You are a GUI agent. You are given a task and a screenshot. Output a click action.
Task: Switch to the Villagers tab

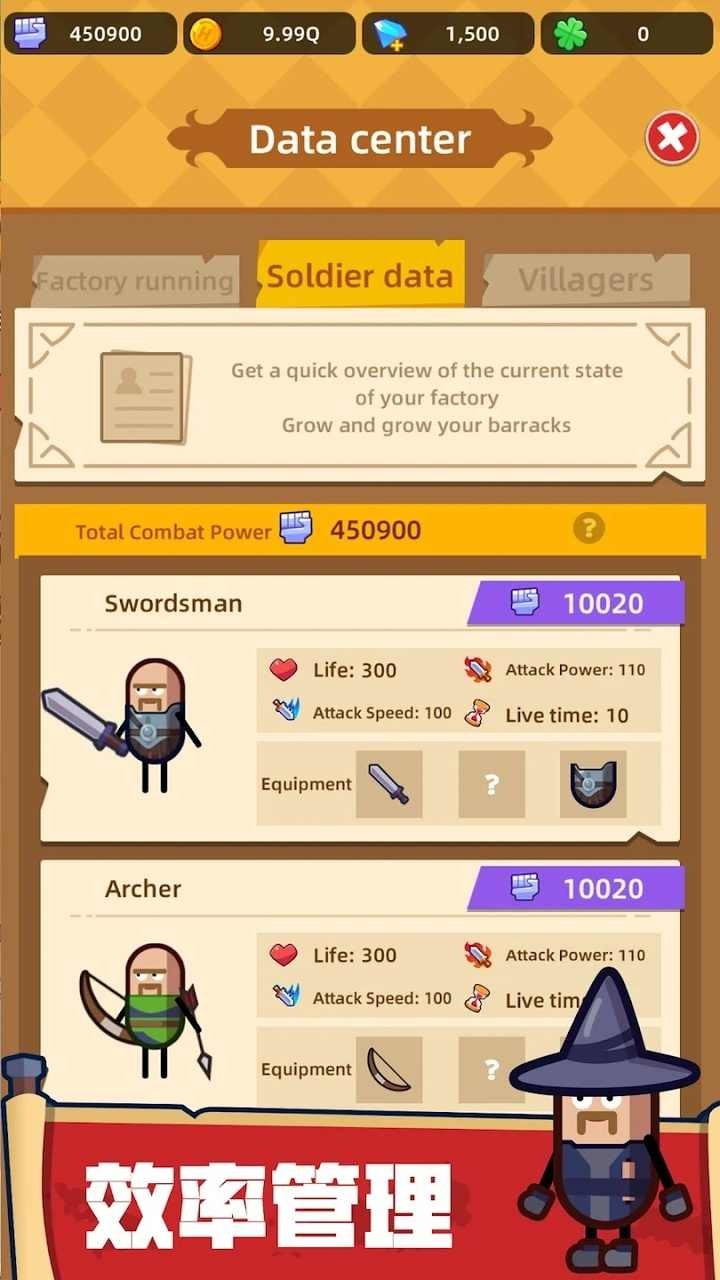585,280
